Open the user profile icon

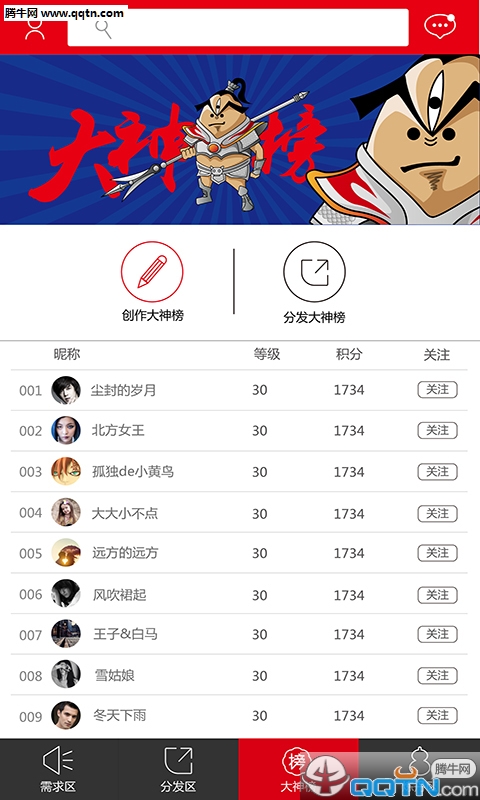[x=35, y=29]
